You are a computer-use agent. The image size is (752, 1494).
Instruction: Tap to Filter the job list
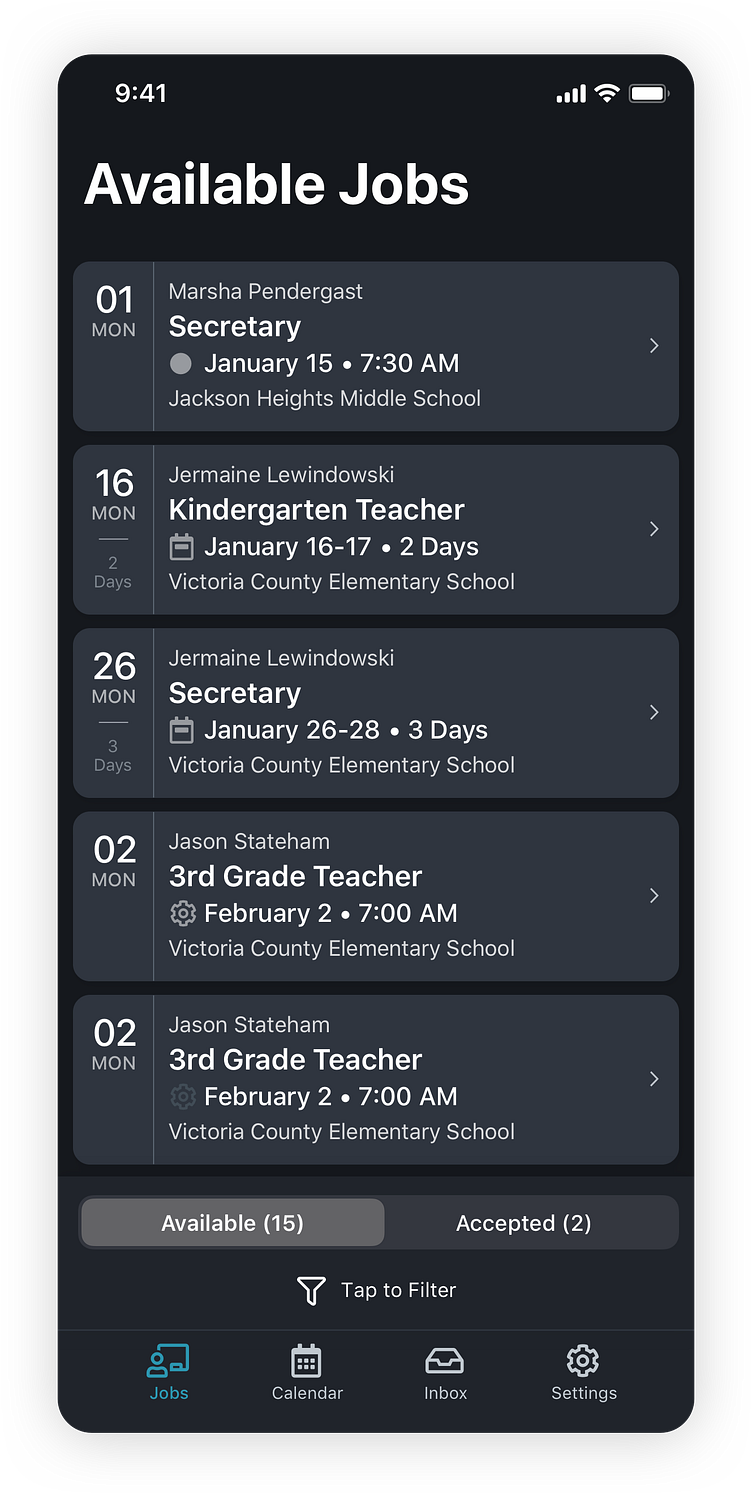[376, 1290]
